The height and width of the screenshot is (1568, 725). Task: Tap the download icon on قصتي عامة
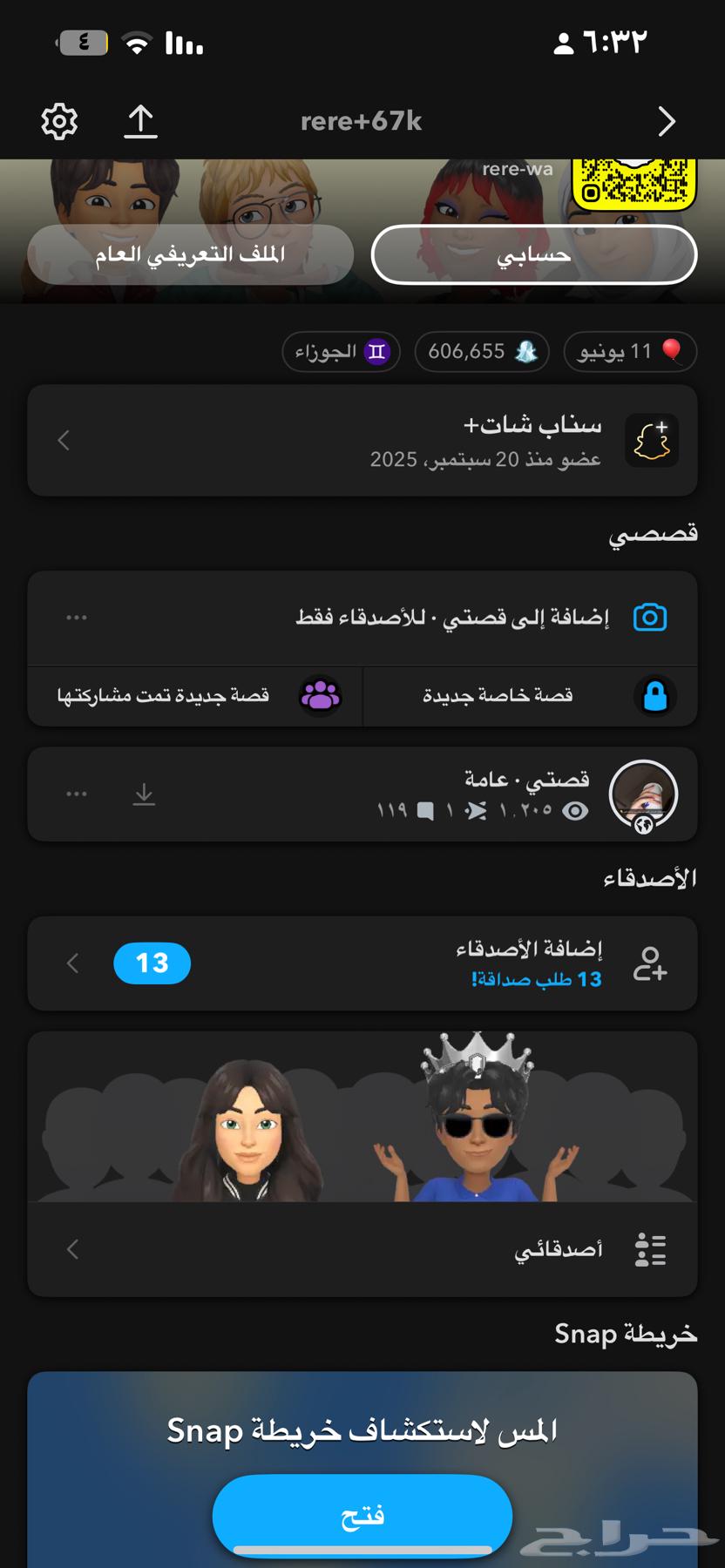click(145, 794)
